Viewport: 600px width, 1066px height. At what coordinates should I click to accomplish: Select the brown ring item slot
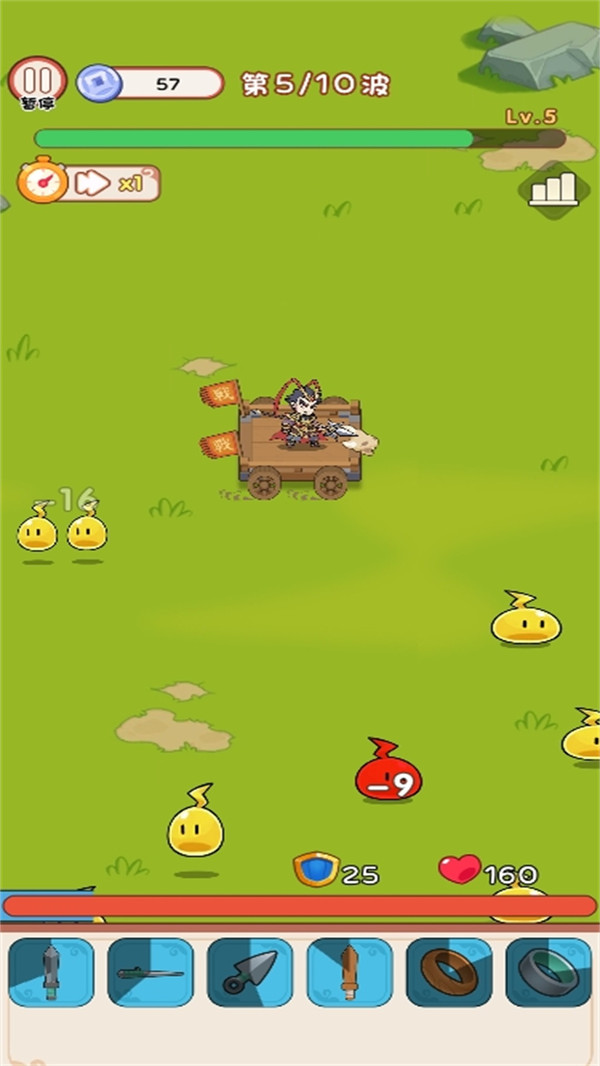(449, 972)
